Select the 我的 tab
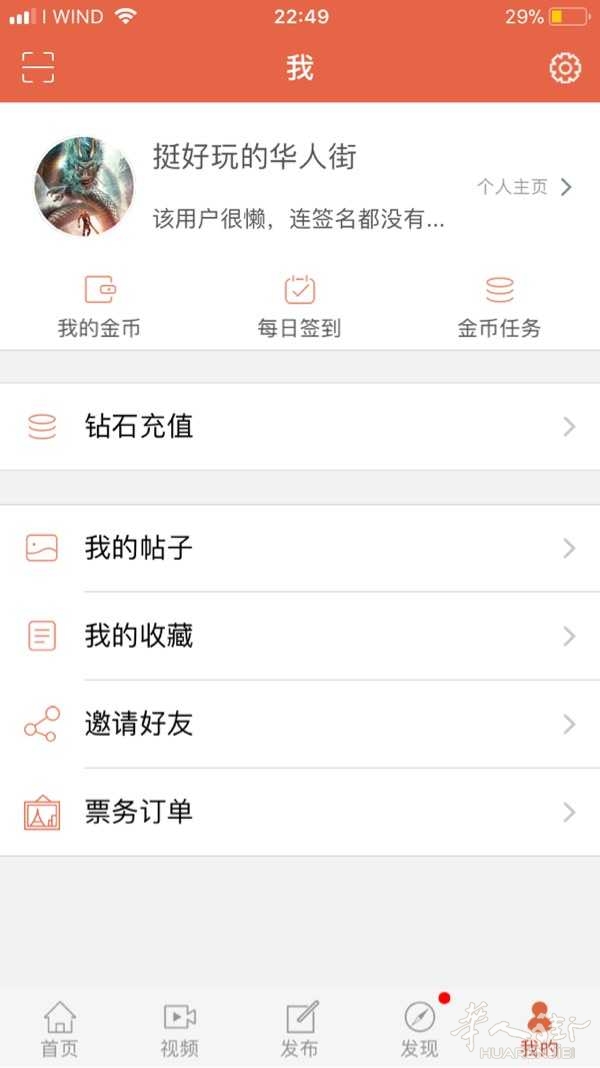600x1068 pixels. (x=539, y=1029)
